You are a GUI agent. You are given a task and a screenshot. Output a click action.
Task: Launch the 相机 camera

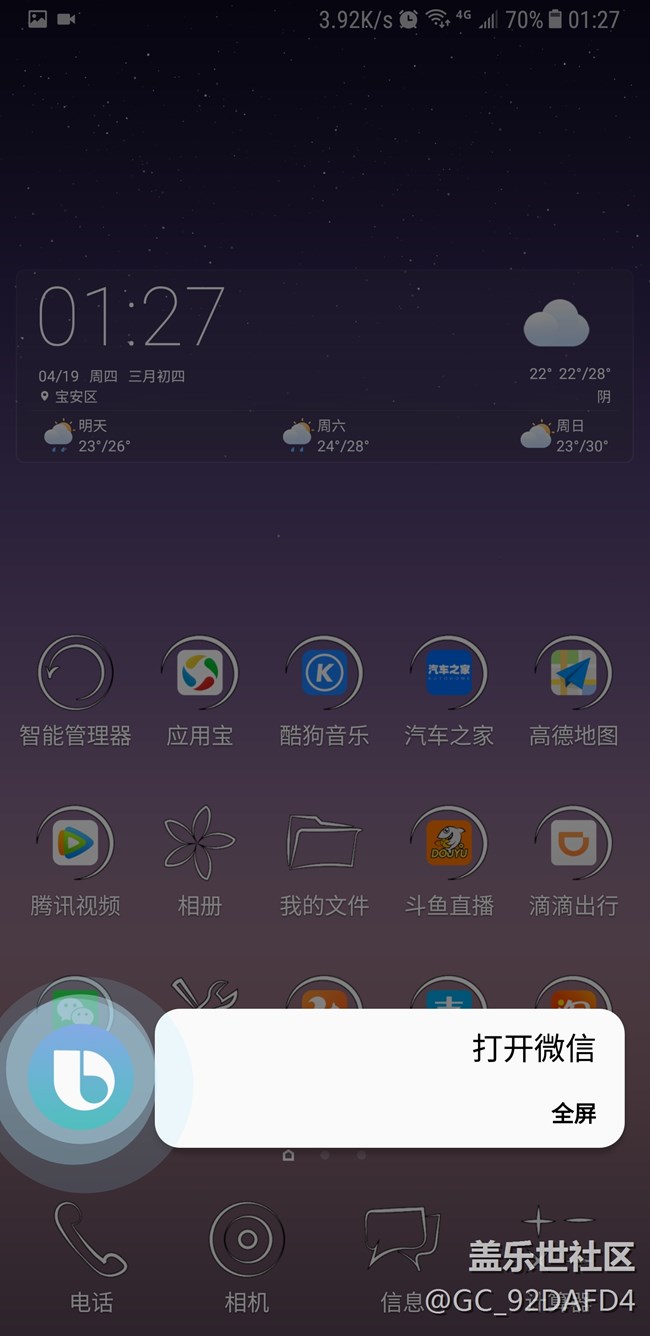247,1241
